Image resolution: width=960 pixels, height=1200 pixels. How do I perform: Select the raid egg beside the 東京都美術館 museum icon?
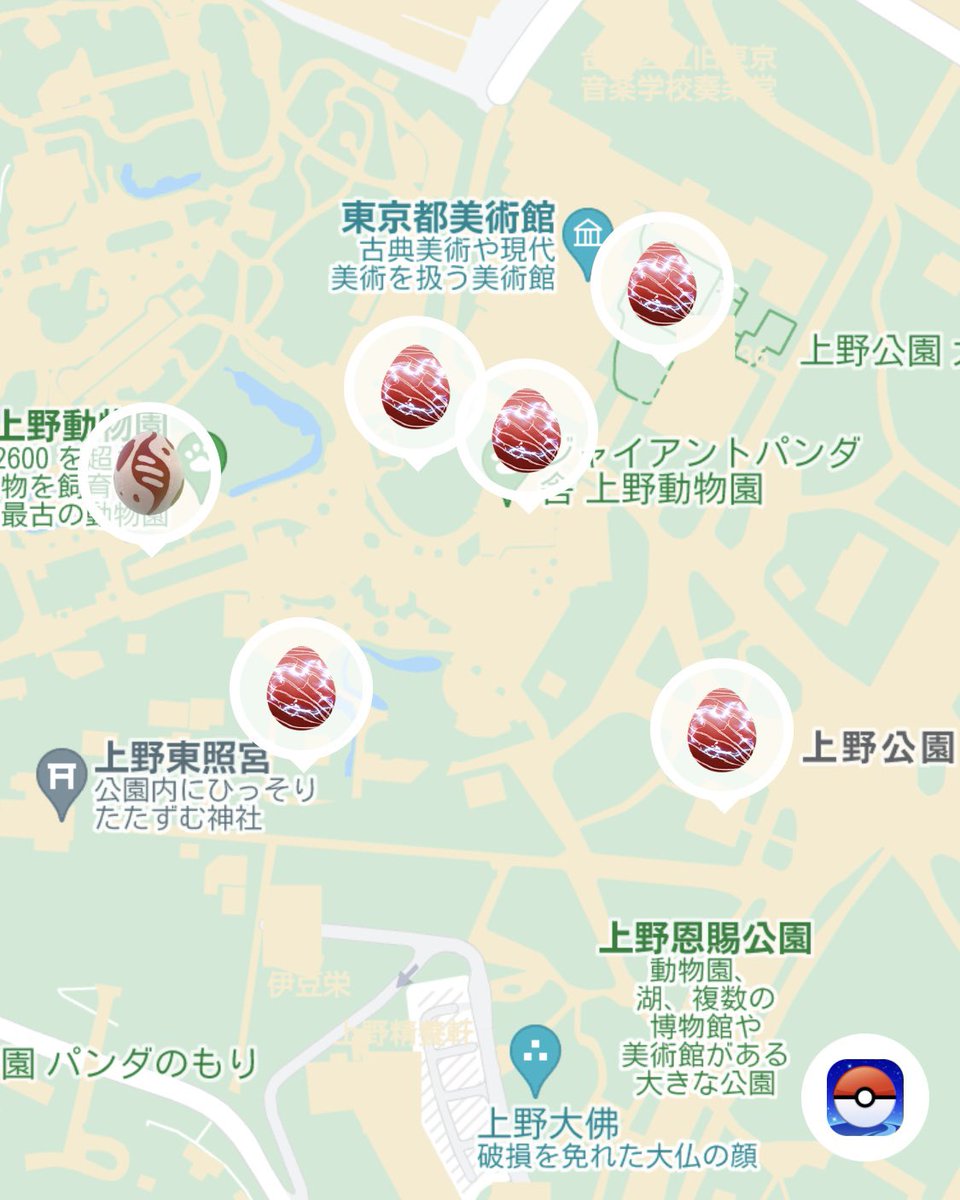(662, 284)
